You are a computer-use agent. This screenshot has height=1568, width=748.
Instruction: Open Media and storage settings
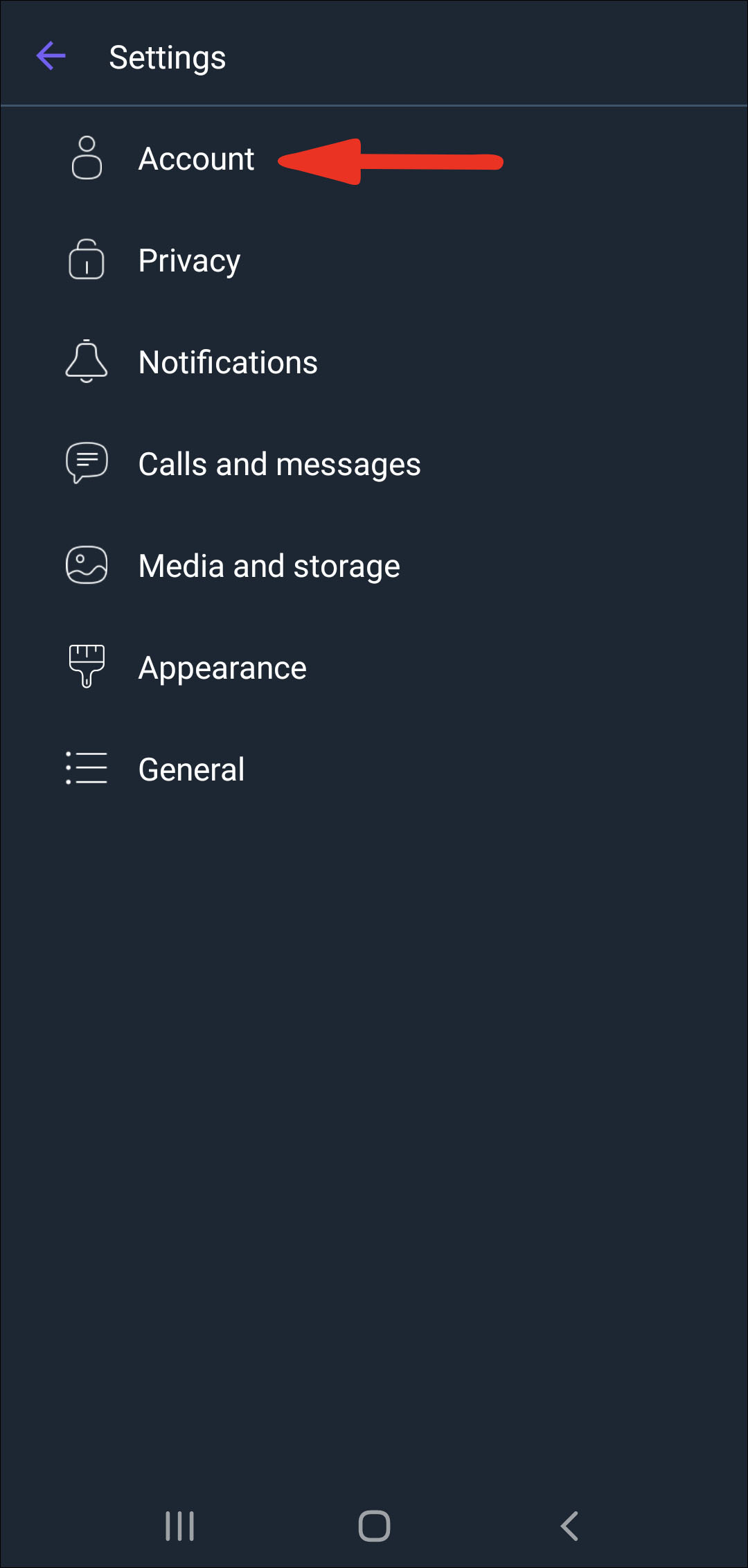(269, 566)
